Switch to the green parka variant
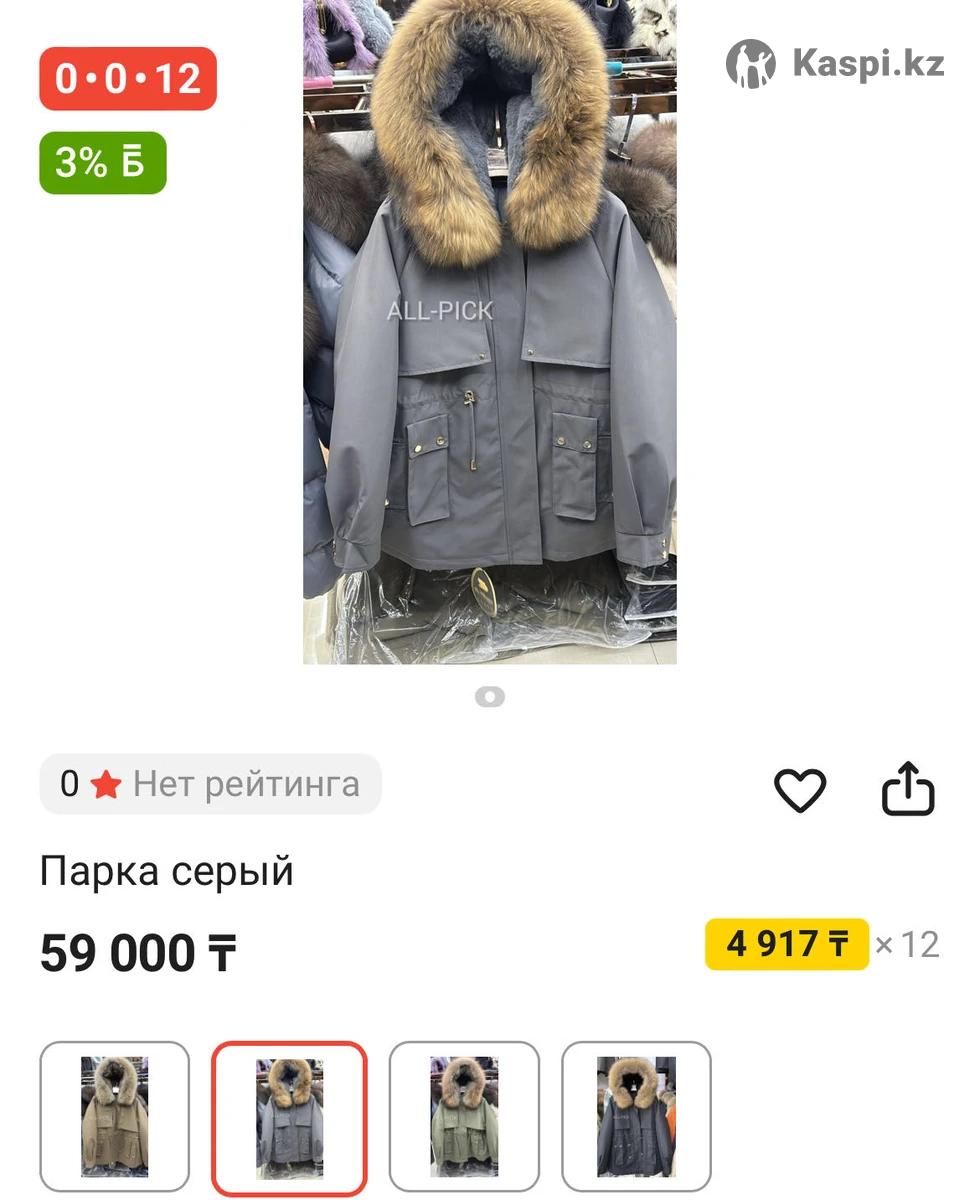Image resolution: width=980 pixels, height=1200 pixels. [464, 1116]
